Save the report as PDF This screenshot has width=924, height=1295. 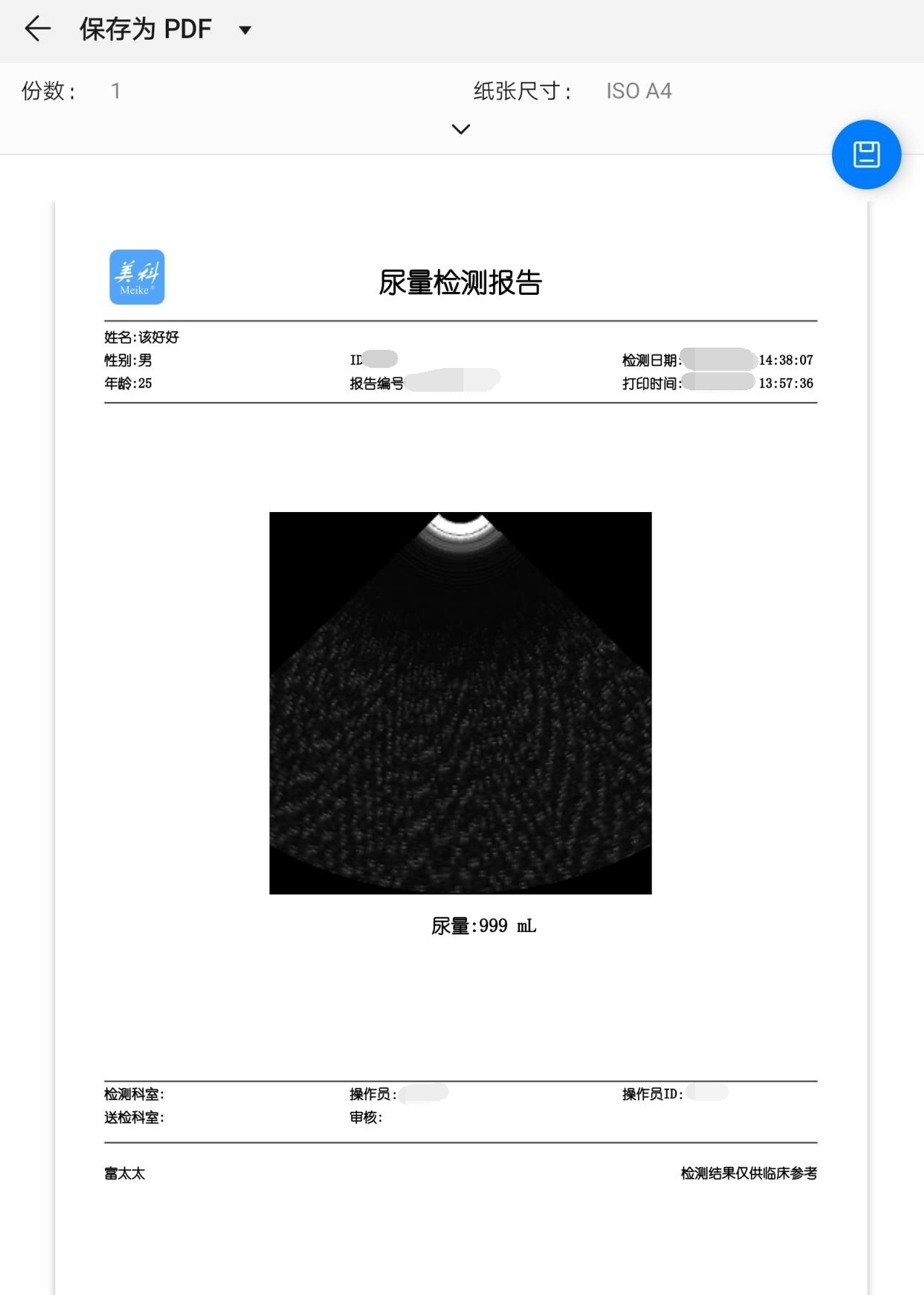tap(865, 155)
